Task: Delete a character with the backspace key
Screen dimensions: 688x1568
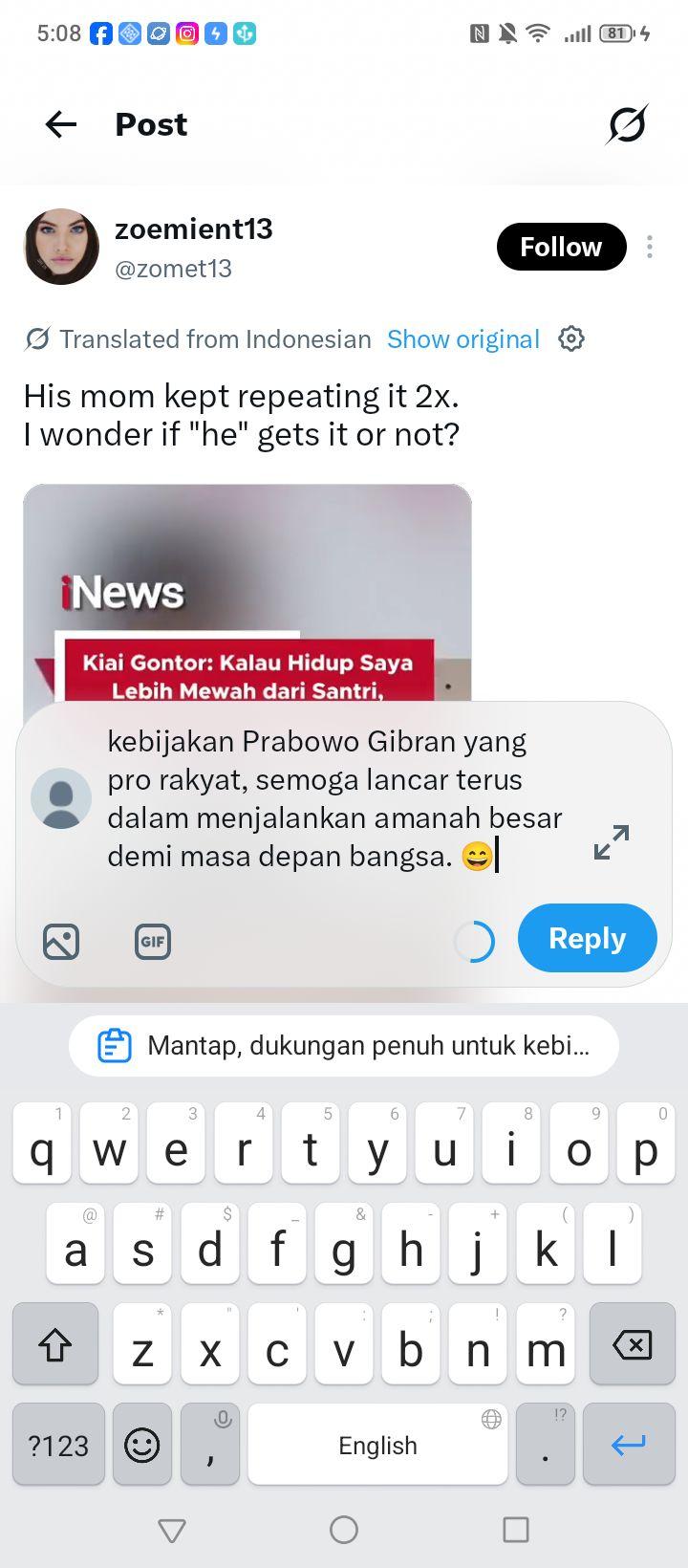Action: (x=632, y=1343)
